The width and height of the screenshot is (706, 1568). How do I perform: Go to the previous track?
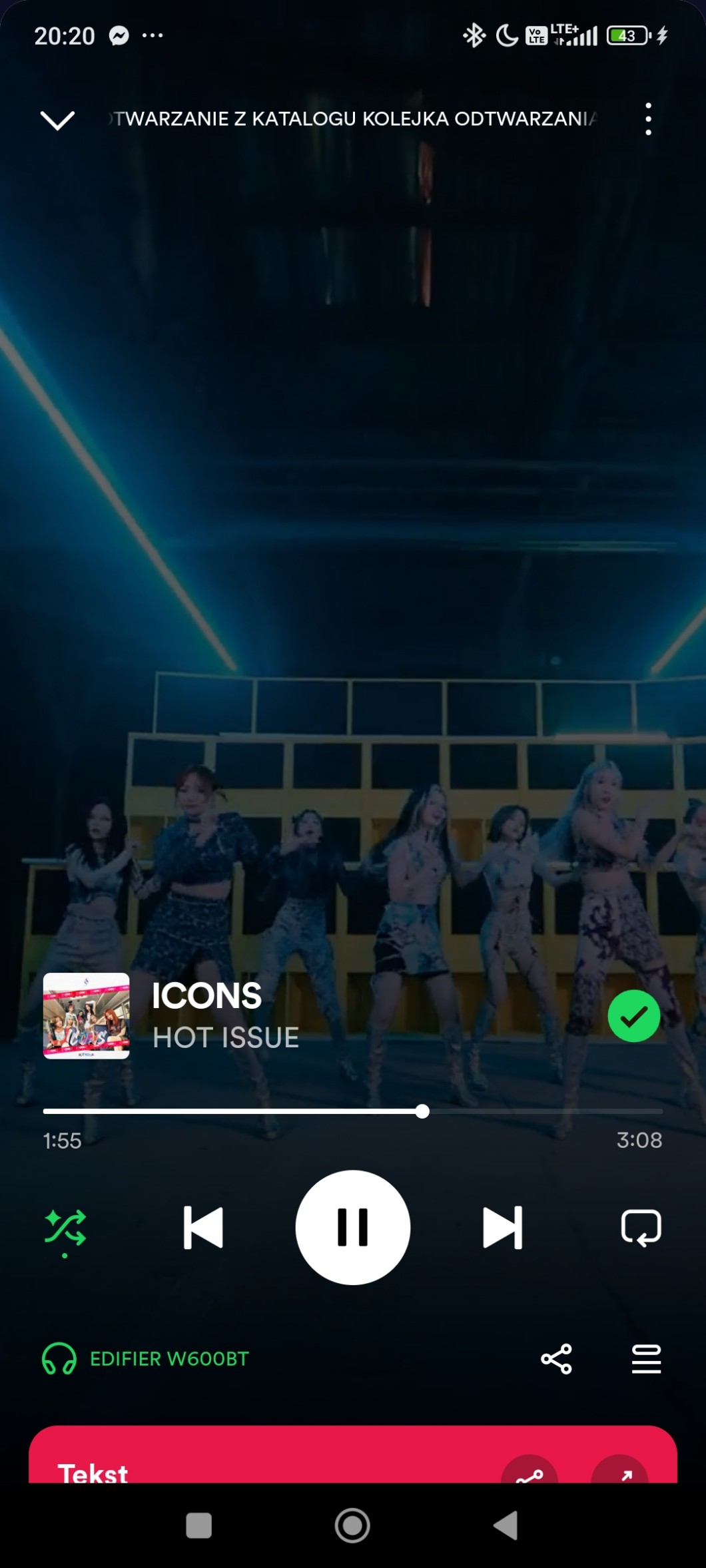(203, 1227)
